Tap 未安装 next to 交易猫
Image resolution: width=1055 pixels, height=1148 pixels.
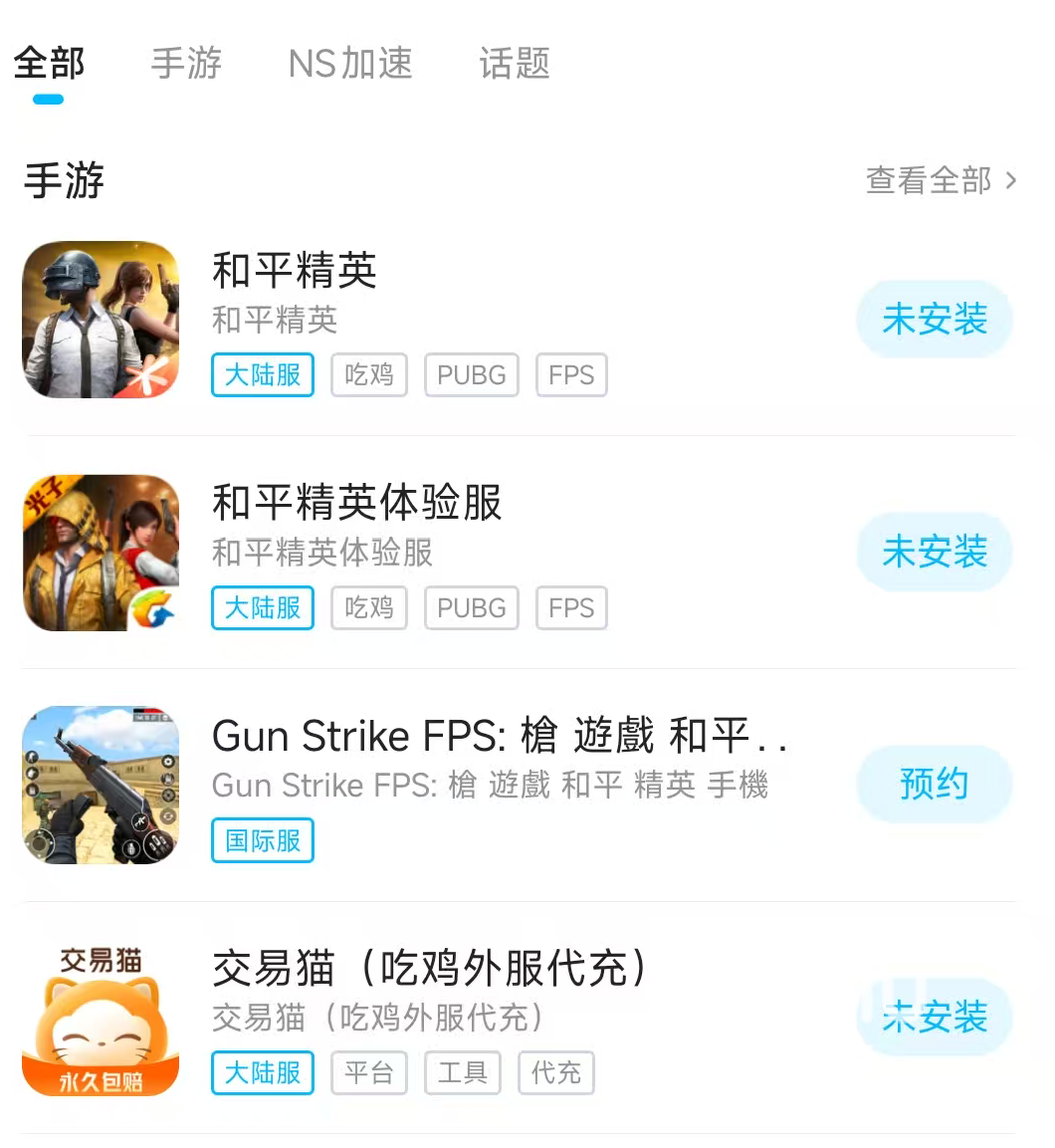934,1018
